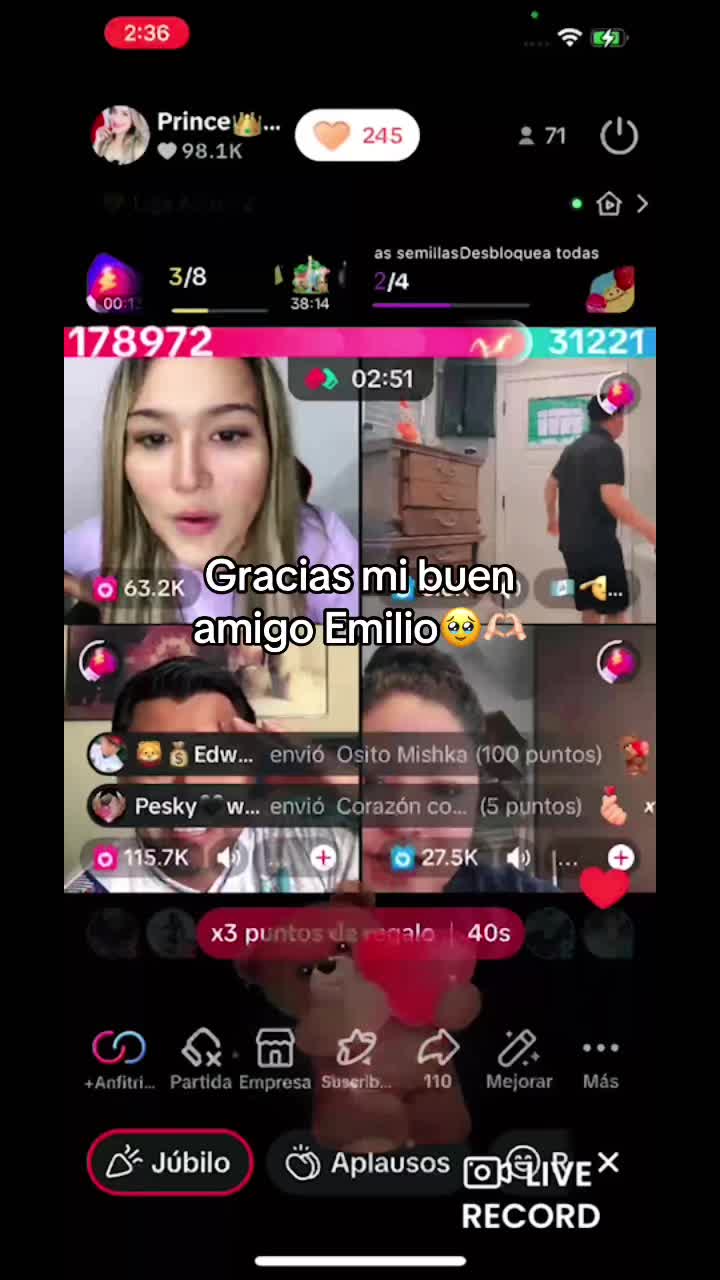Share the live using the 110 arrow
This screenshot has height=1280, width=720.
coord(437,1060)
